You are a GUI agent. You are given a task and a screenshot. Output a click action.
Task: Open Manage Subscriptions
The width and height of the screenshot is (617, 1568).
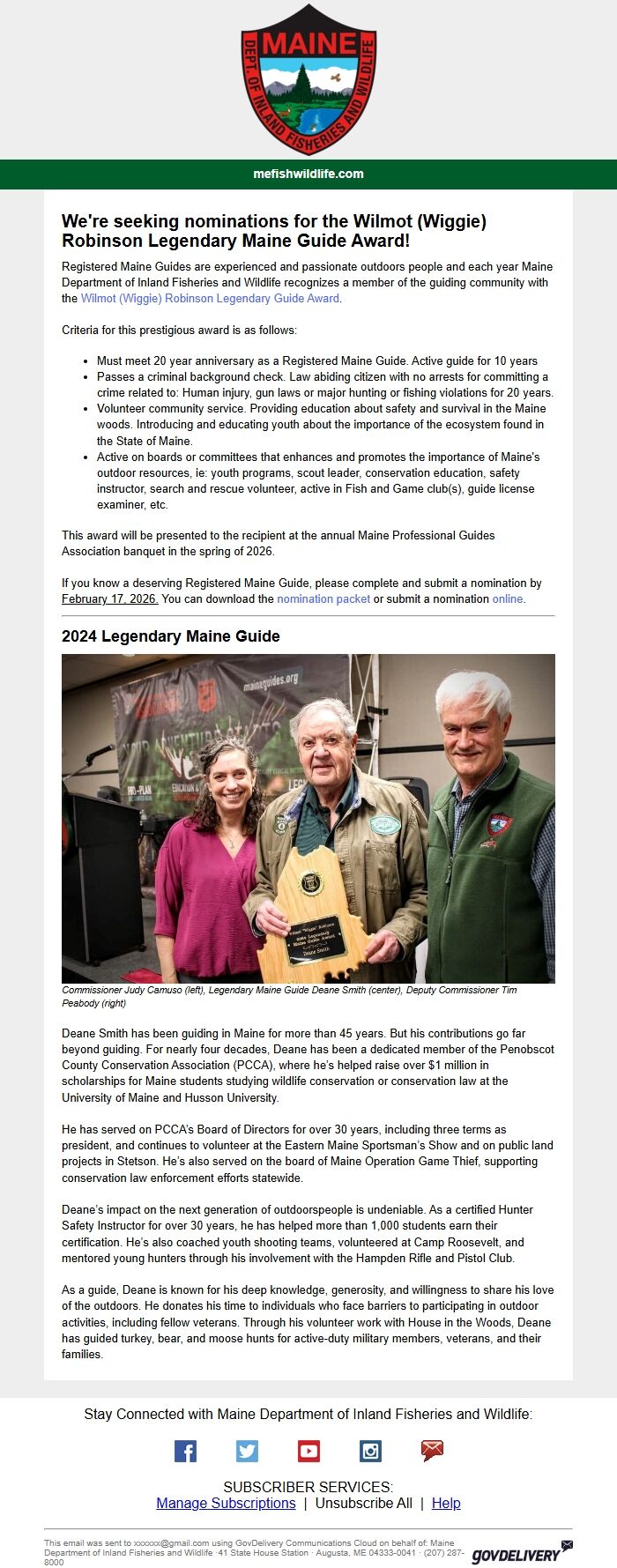coord(226,1504)
